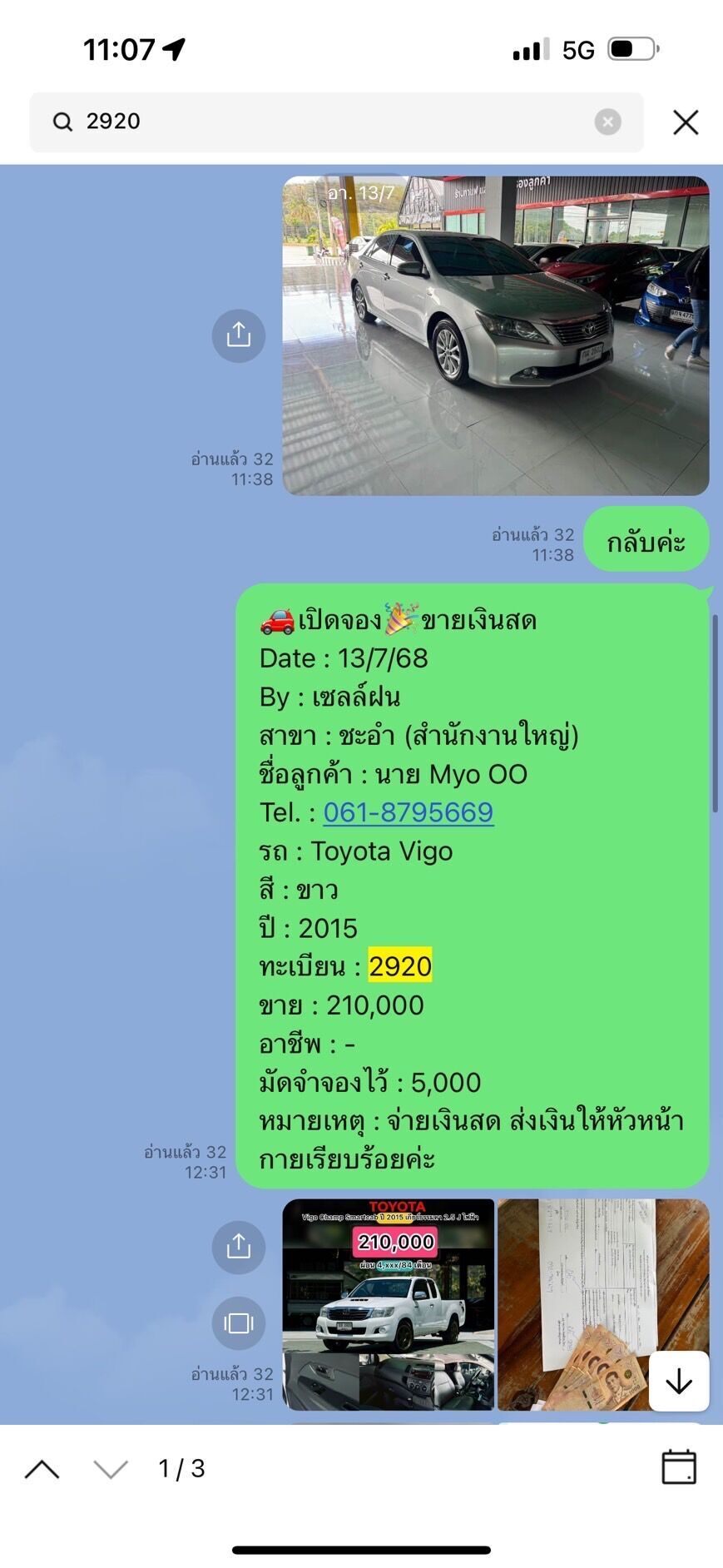The image size is (723, 1568).
Task: Go to the previous search result
Action: (42, 1469)
